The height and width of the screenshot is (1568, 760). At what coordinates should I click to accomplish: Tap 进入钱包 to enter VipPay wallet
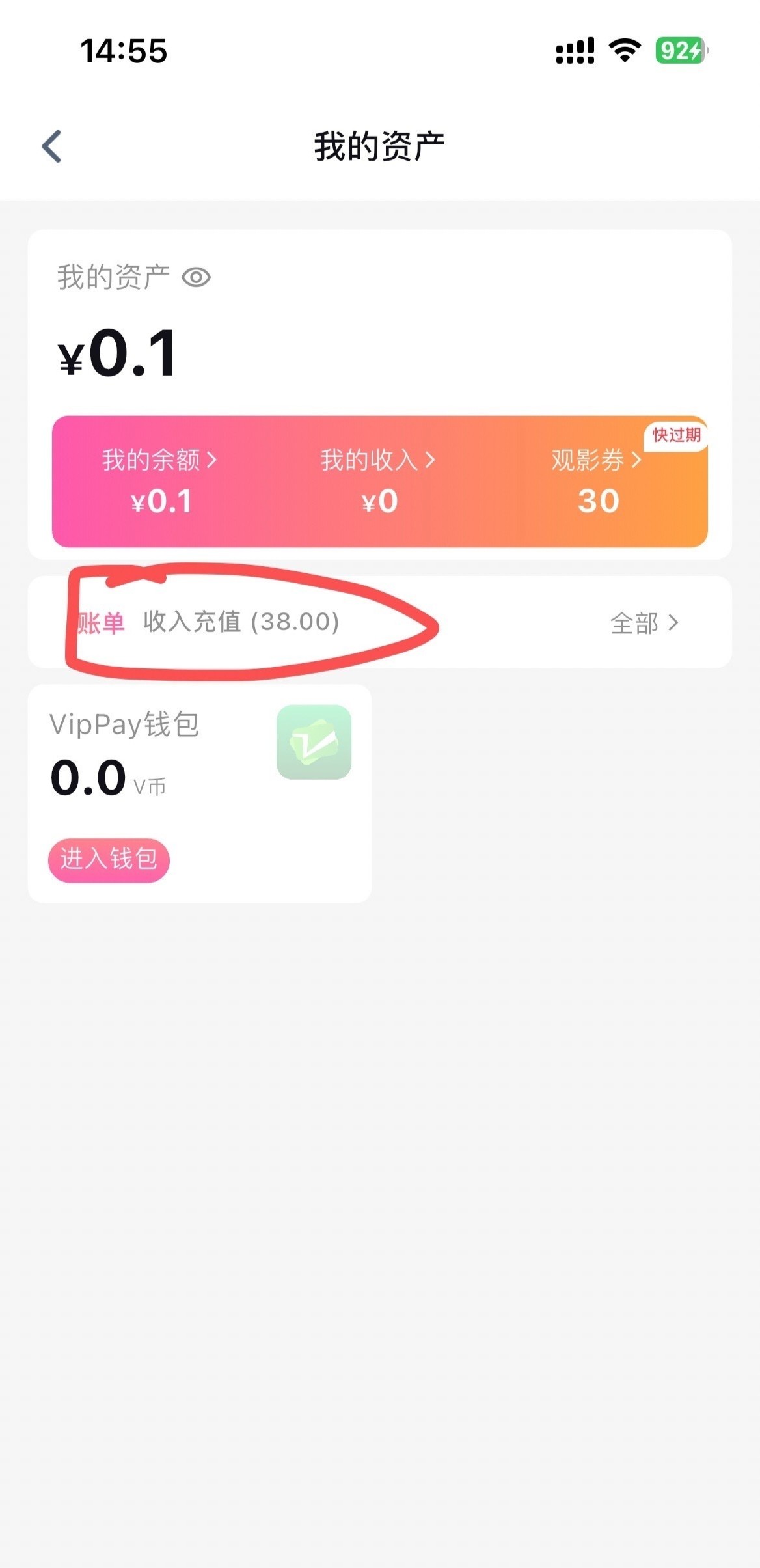pyautogui.click(x=109, y=859)
